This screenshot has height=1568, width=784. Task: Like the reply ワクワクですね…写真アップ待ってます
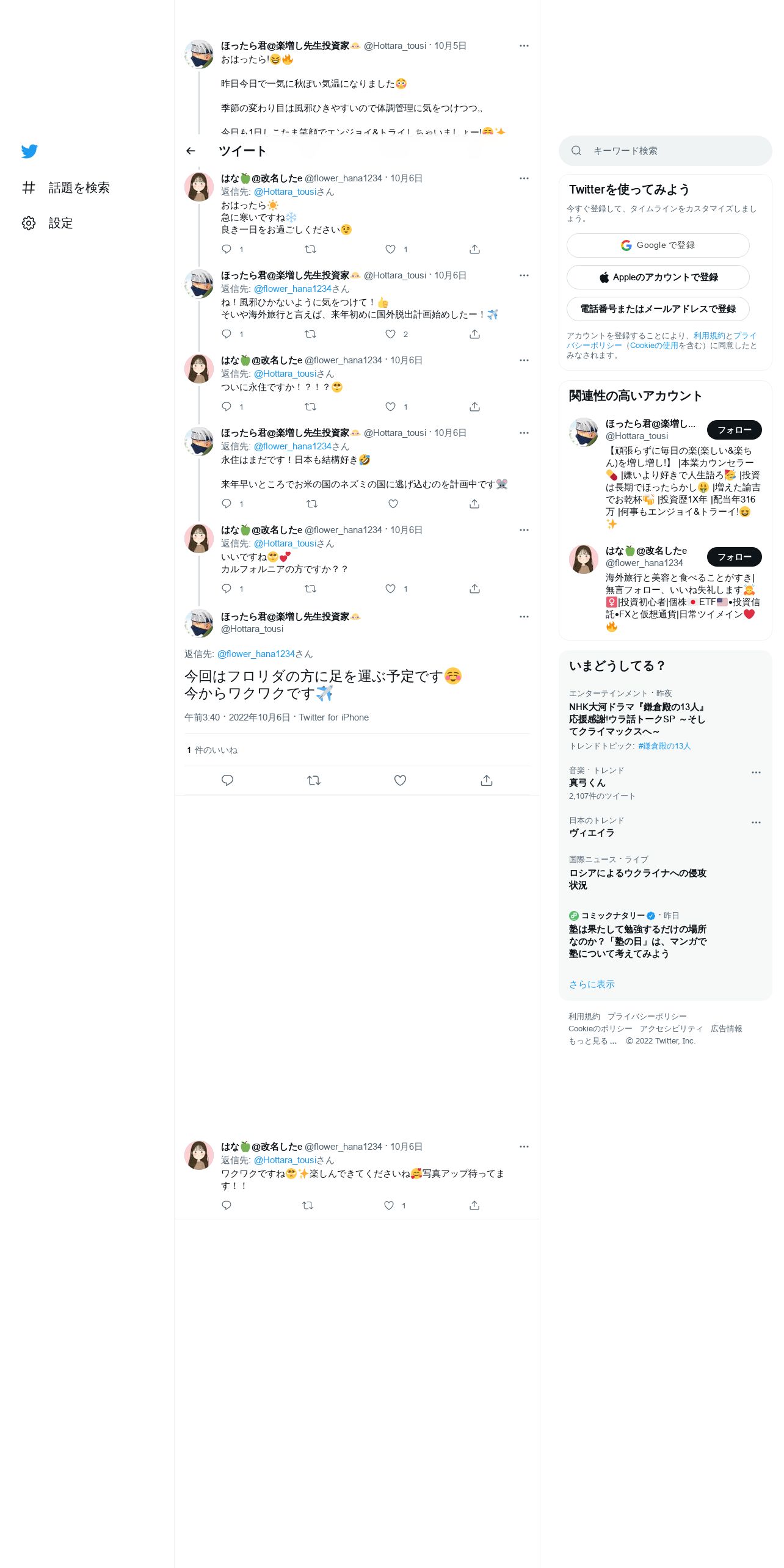(389, 1205)
